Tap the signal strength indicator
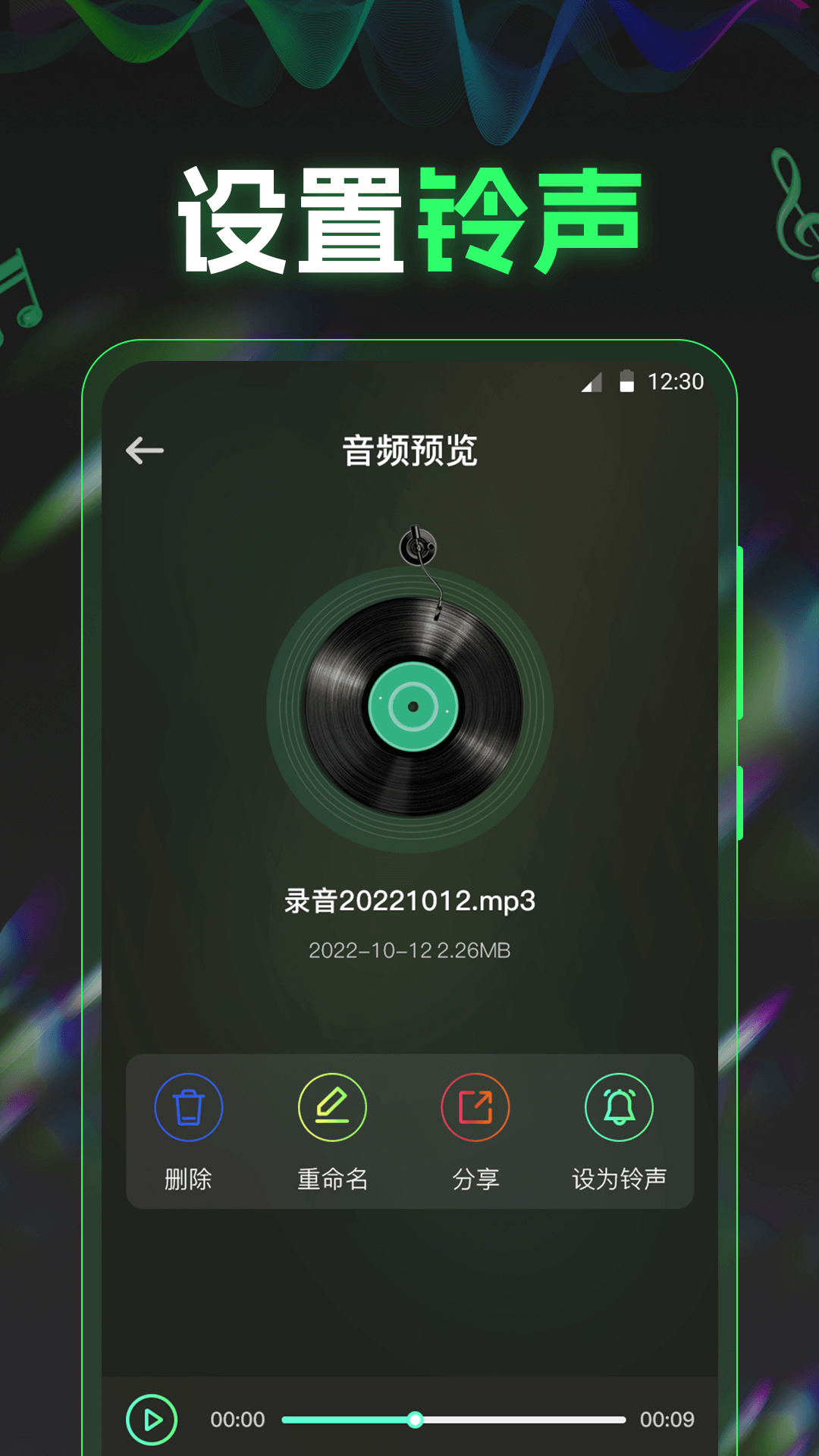Image resolution: width=819 pixels, height=1456 pixels. pyautogui.click(x=594, y=383)
